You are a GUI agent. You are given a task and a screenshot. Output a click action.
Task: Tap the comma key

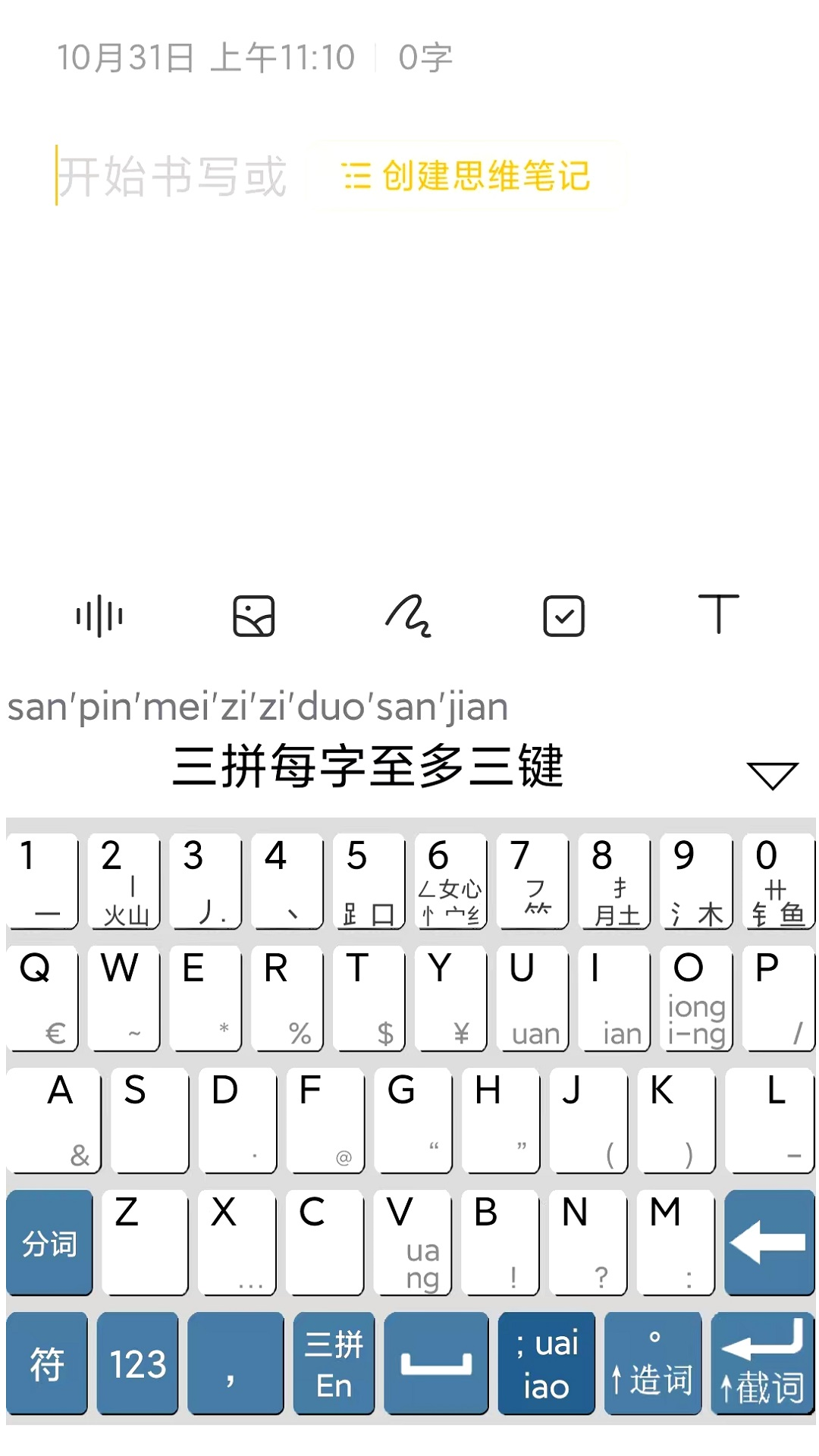[x=235, y=1363]
